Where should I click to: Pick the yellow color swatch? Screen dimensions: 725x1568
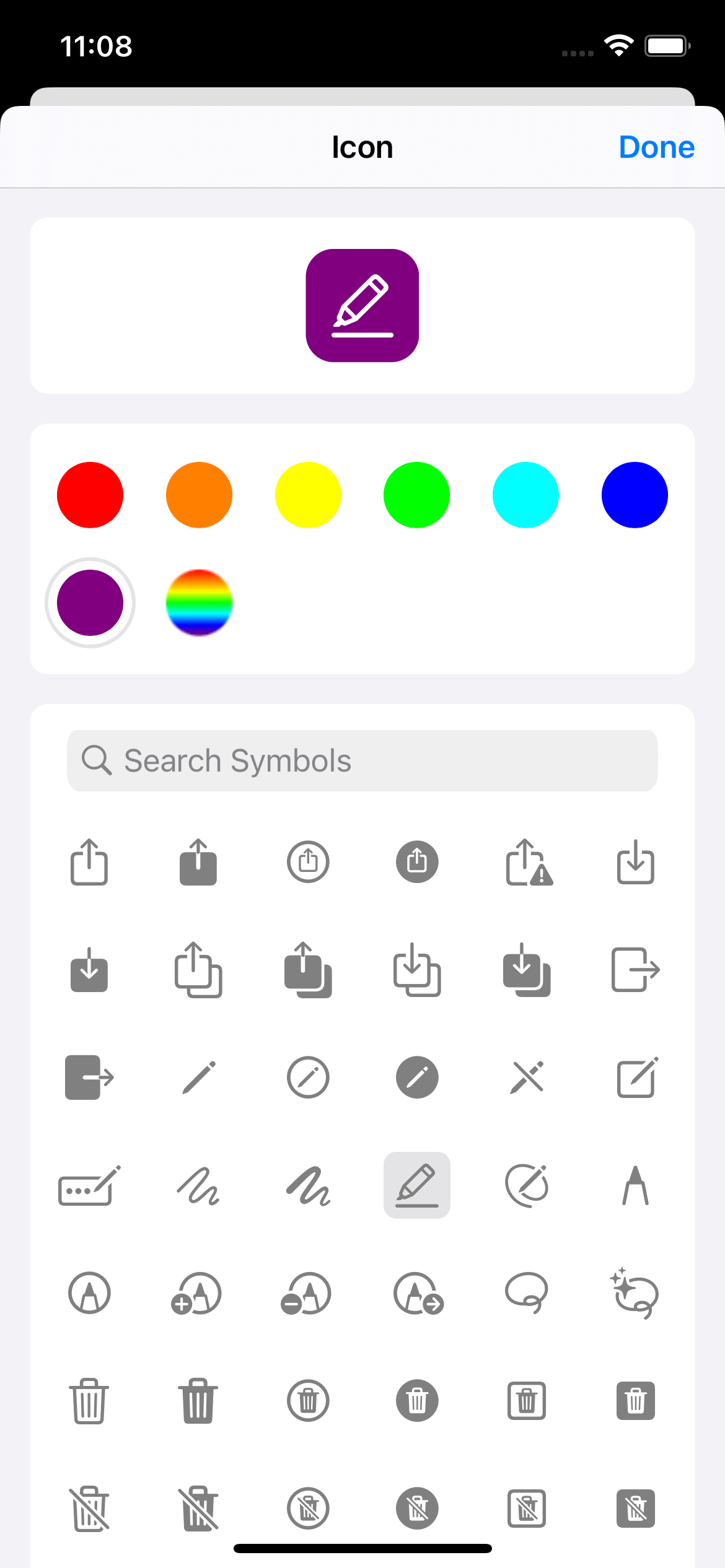pyautogui.click(x=308, y=495)
